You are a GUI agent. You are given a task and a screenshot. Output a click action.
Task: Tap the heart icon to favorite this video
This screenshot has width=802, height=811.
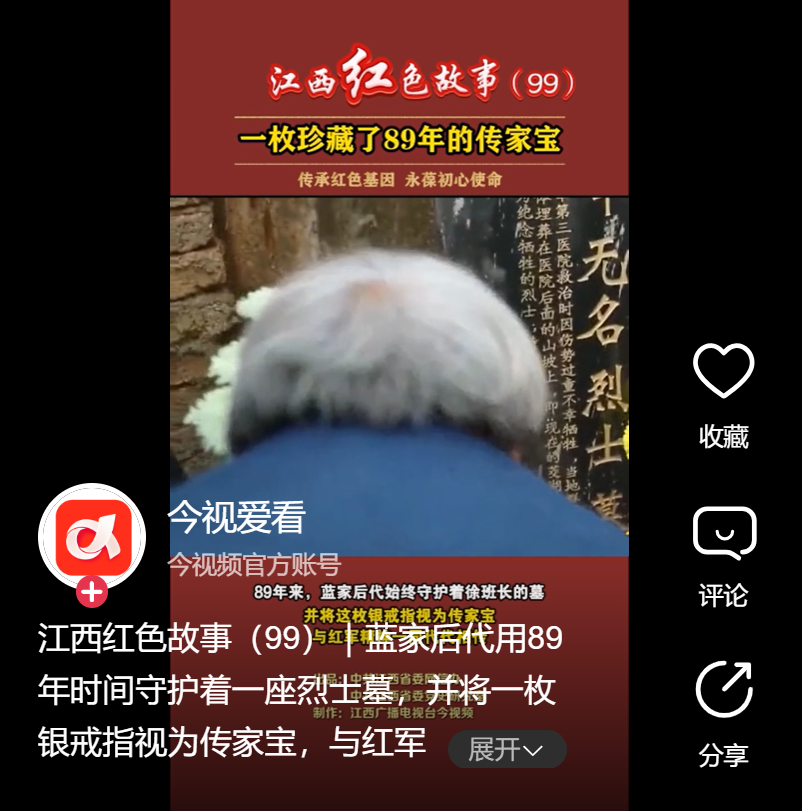723,371
